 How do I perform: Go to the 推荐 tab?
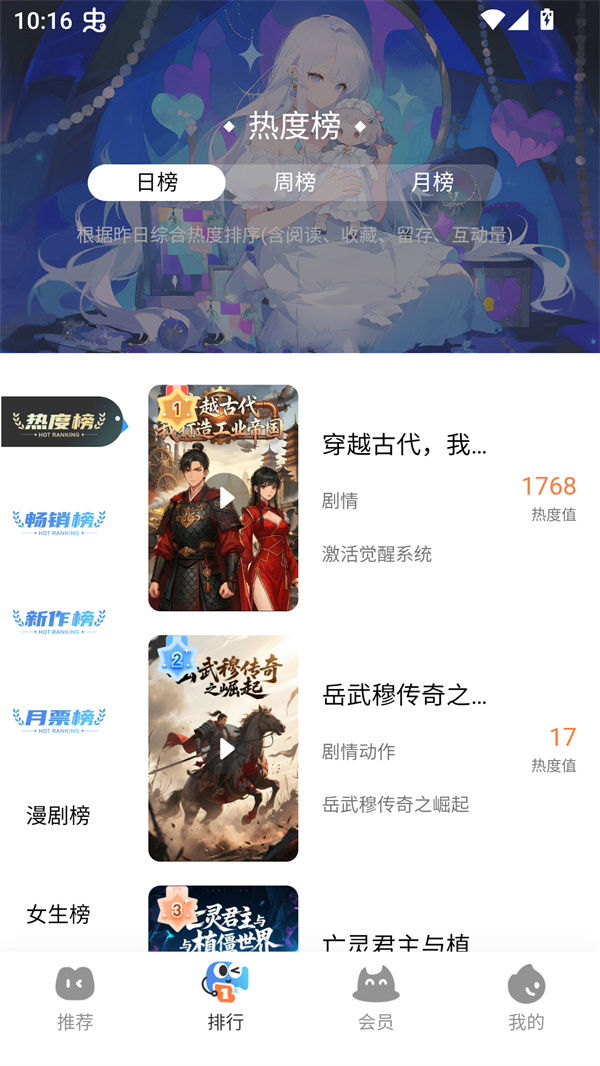pyautogui.click(x=75, y=998)
